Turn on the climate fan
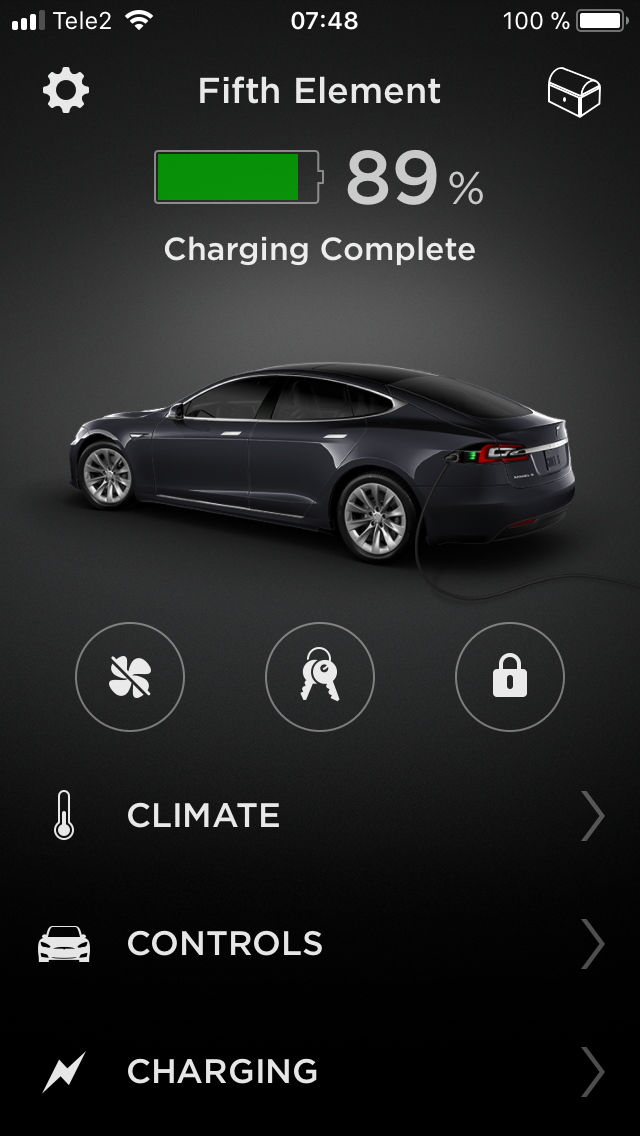The image size is (640, 1136). click(130, 678)
